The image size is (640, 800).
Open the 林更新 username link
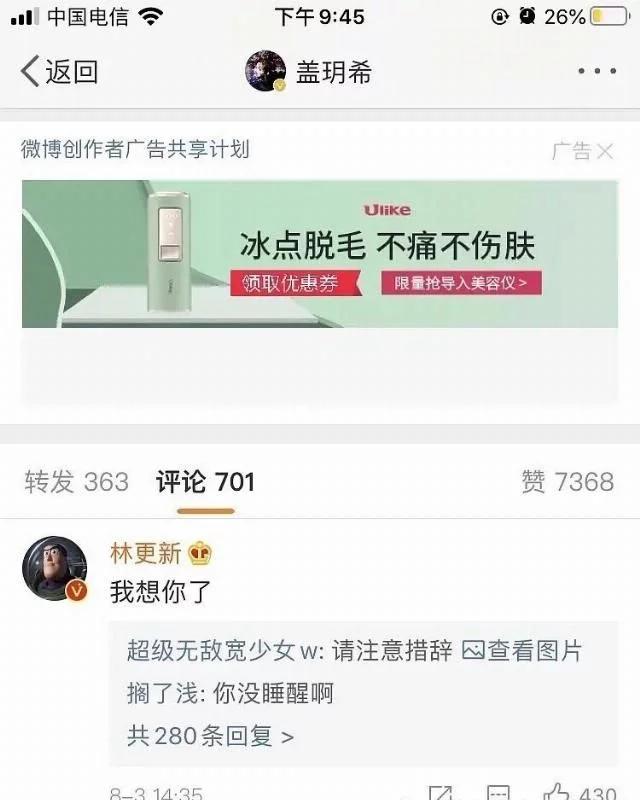(148, 553)
